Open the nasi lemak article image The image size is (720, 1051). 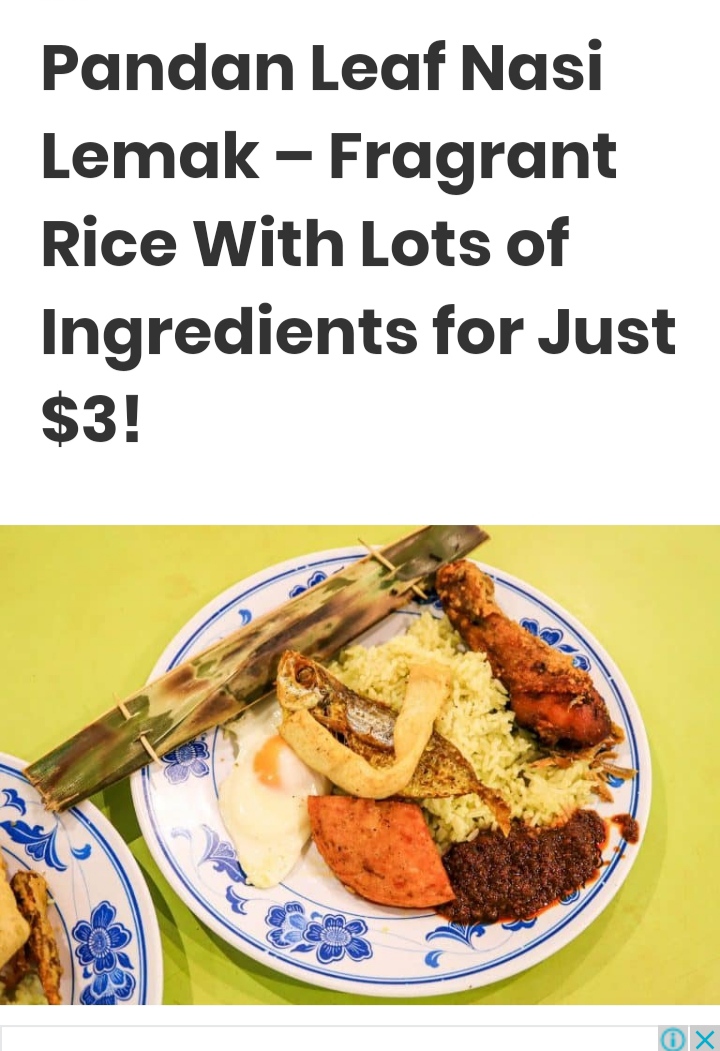(x=360, y=765)
